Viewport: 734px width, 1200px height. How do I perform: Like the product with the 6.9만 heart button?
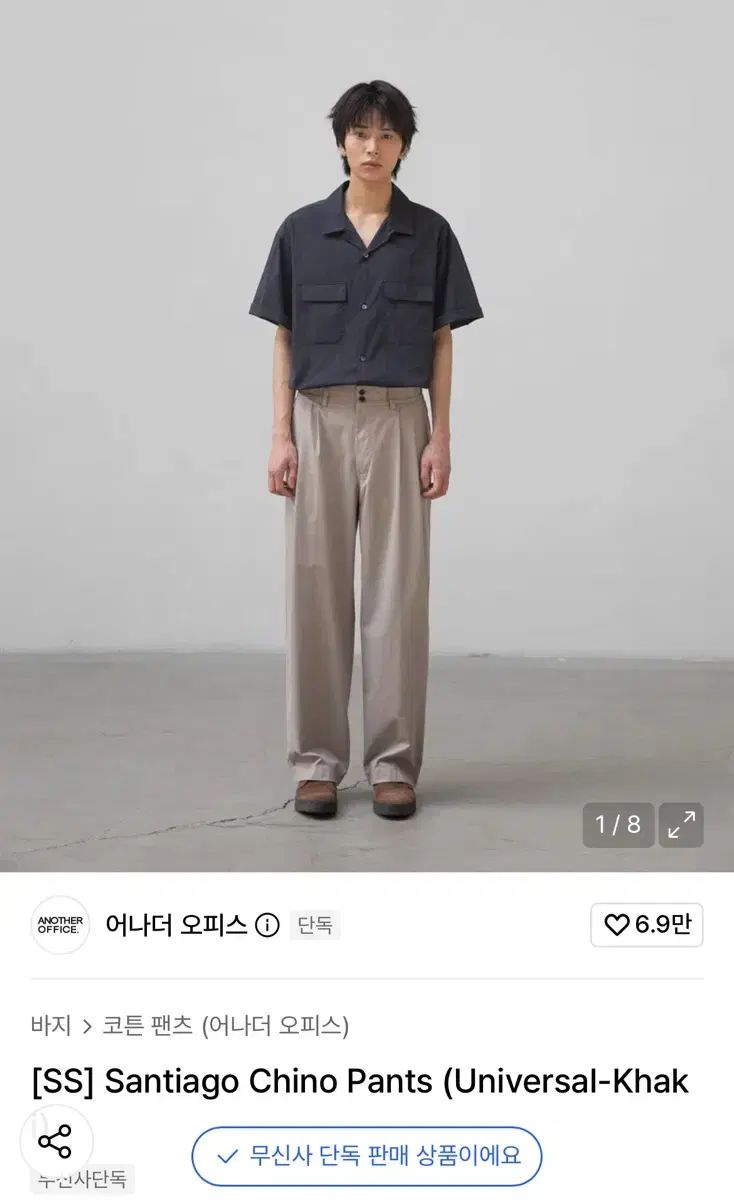[x=647, y=925]
